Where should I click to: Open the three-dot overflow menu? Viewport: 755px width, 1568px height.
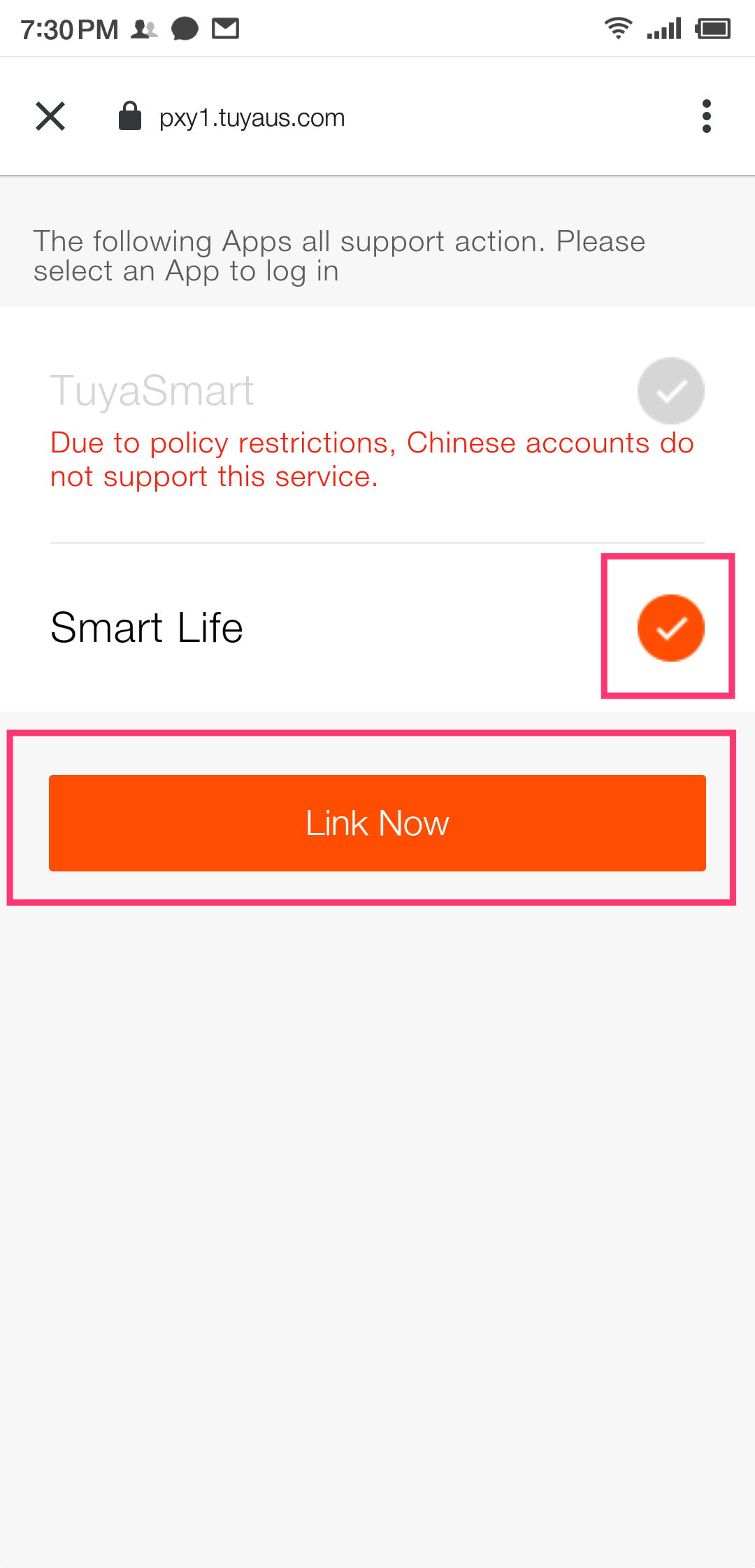707,116
